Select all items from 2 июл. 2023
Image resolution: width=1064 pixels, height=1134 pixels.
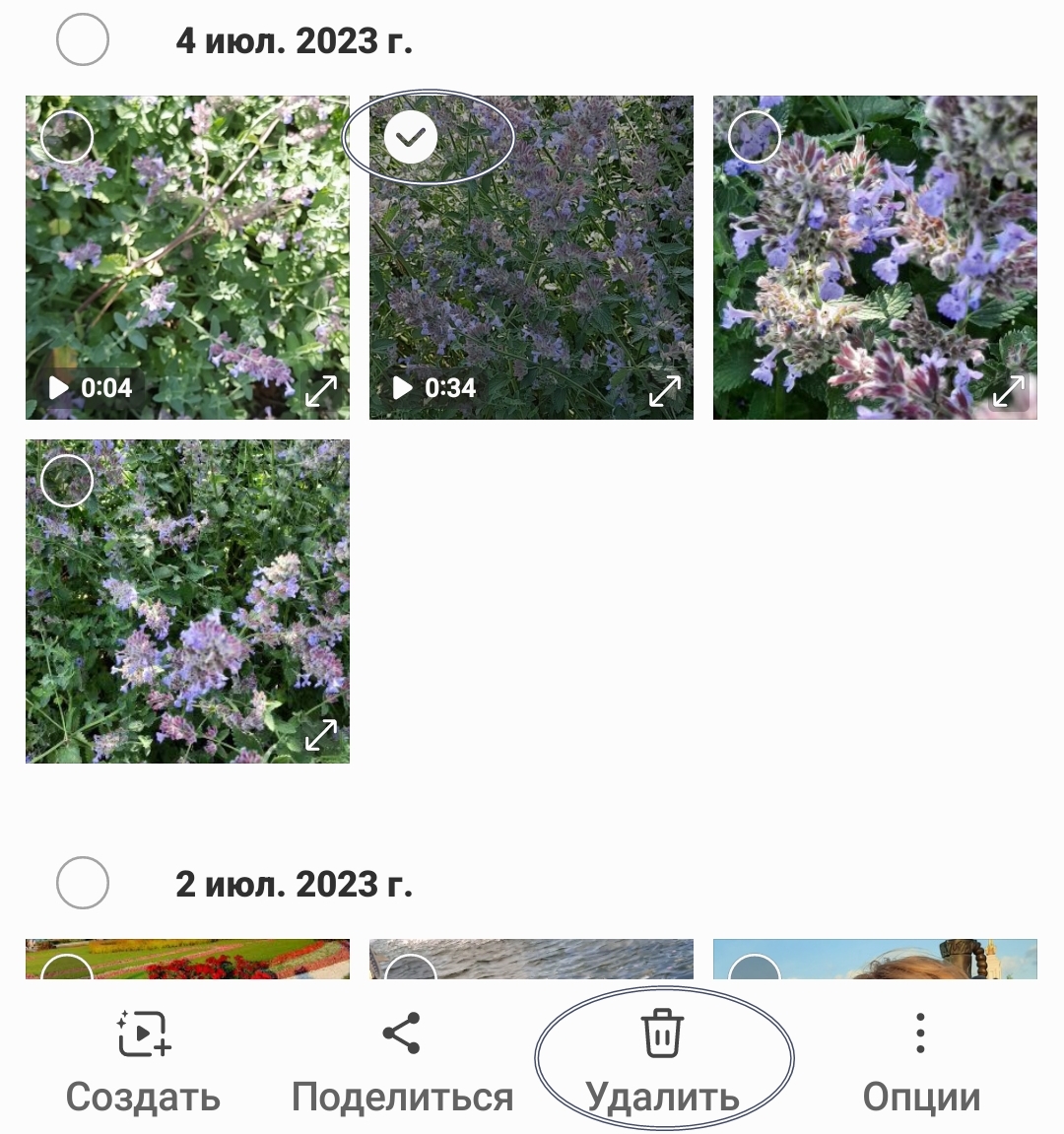[83, 883]
